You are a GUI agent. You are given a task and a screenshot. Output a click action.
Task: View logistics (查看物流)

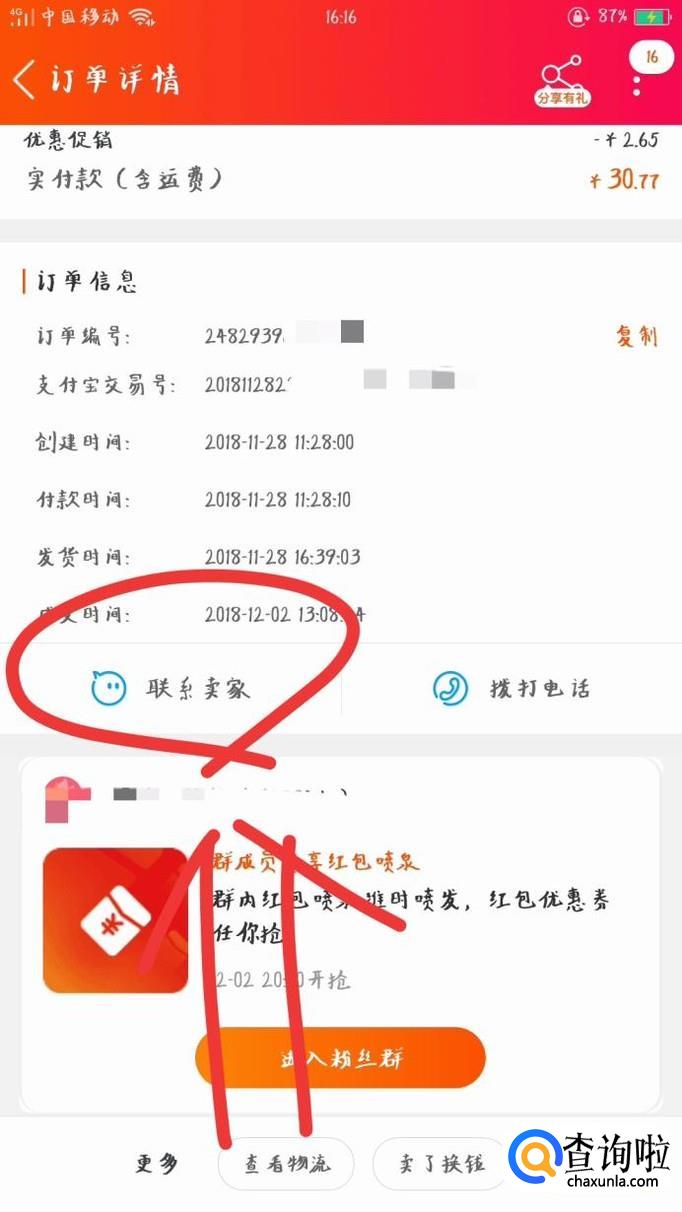coord(286,1164)
